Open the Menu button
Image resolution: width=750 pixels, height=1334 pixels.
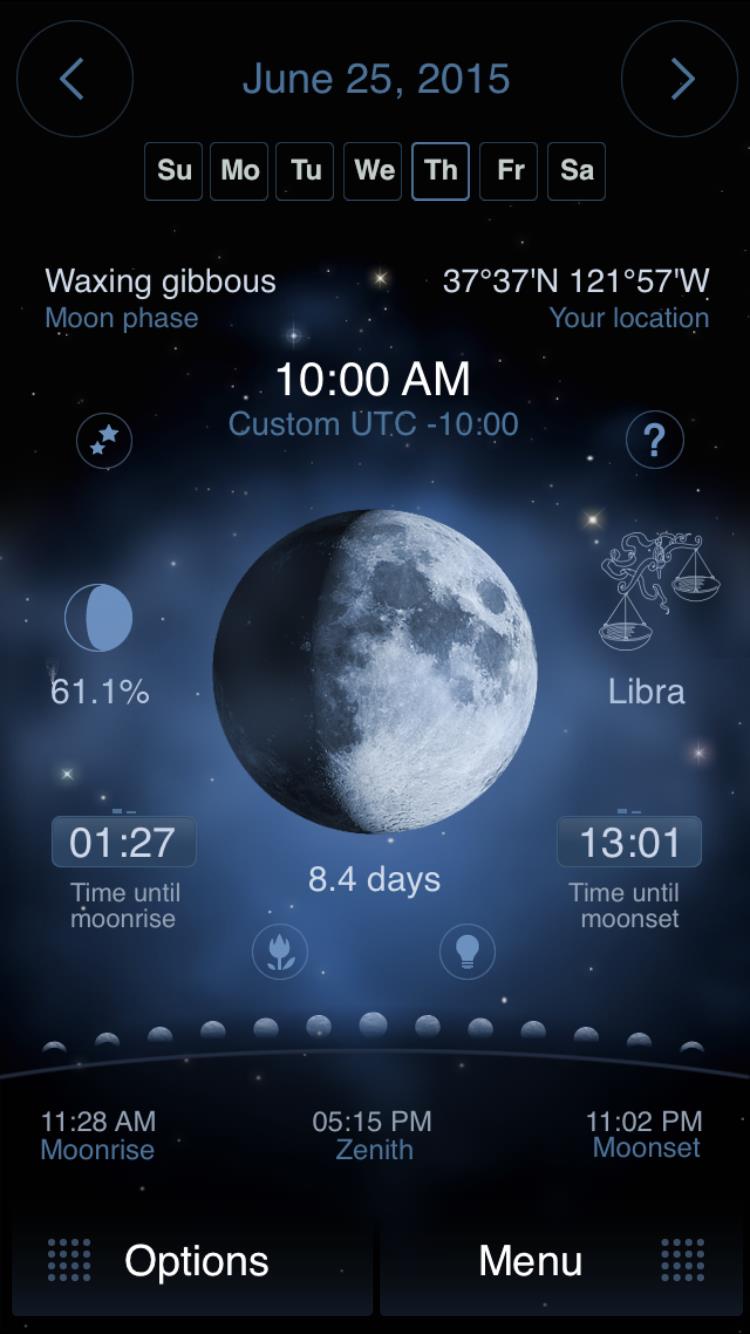(561, 1261)
